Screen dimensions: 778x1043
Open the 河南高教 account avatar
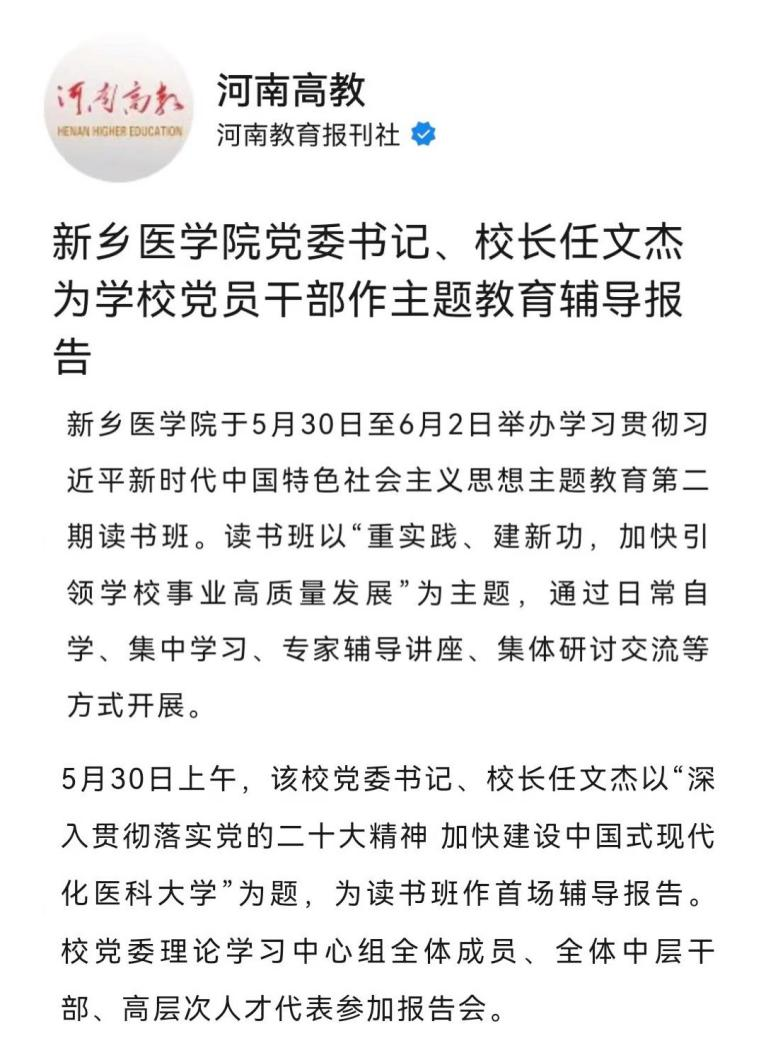[117, 109]
